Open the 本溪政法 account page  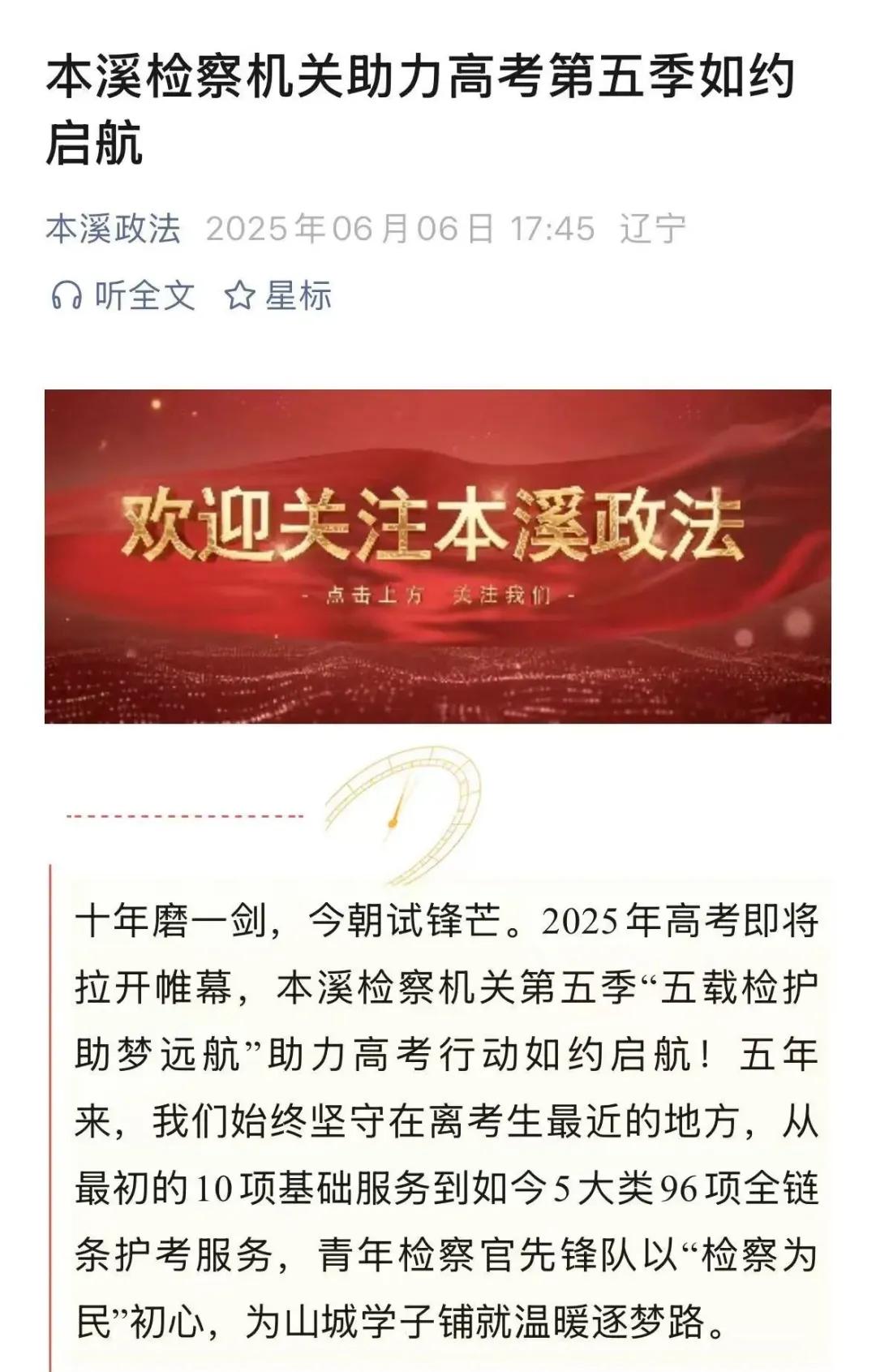pos(113,229)
